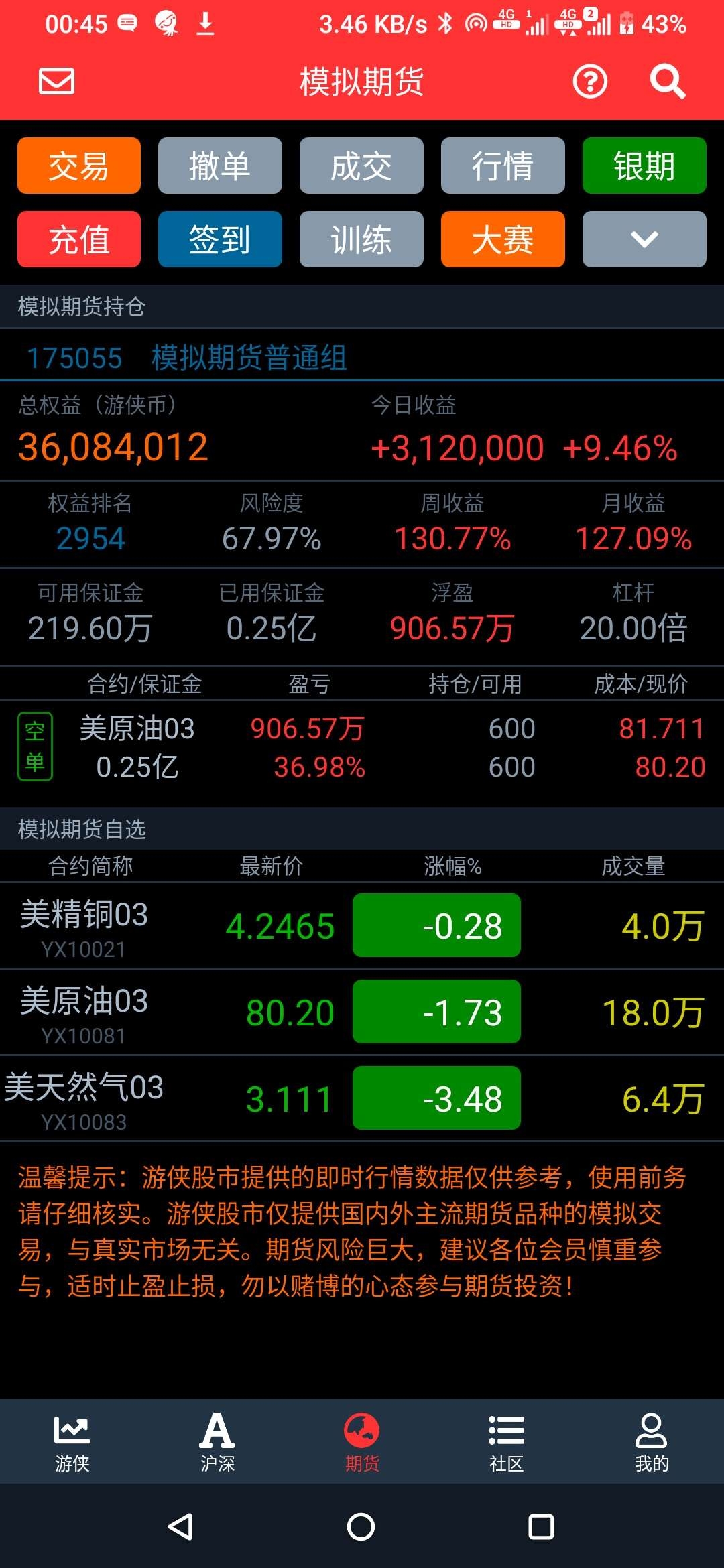Open the 美原油03 short position row
Viewport: 724px width, 1568px height.
(x=362, y=747)
